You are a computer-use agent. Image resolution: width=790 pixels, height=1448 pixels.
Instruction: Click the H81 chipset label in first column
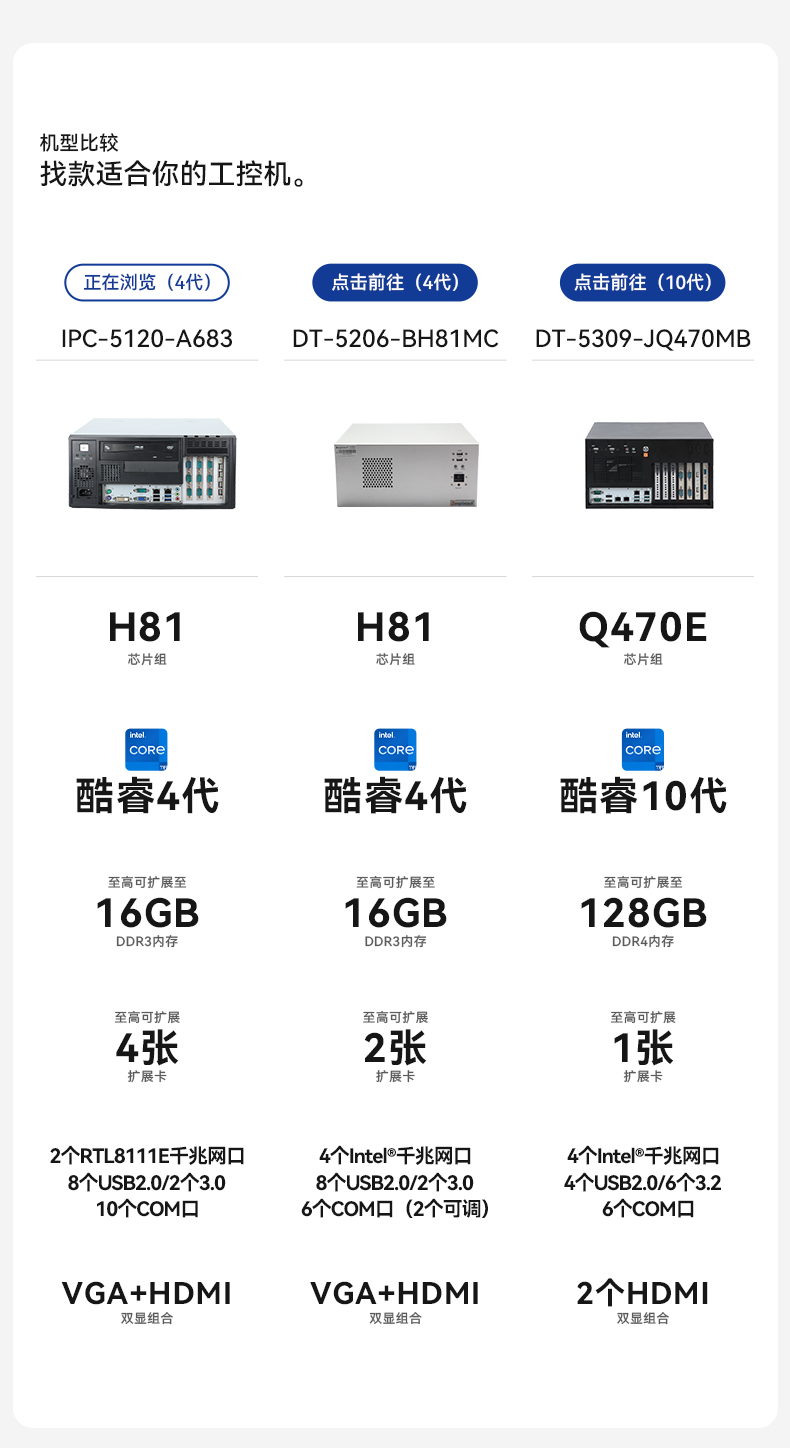[147, 626]
